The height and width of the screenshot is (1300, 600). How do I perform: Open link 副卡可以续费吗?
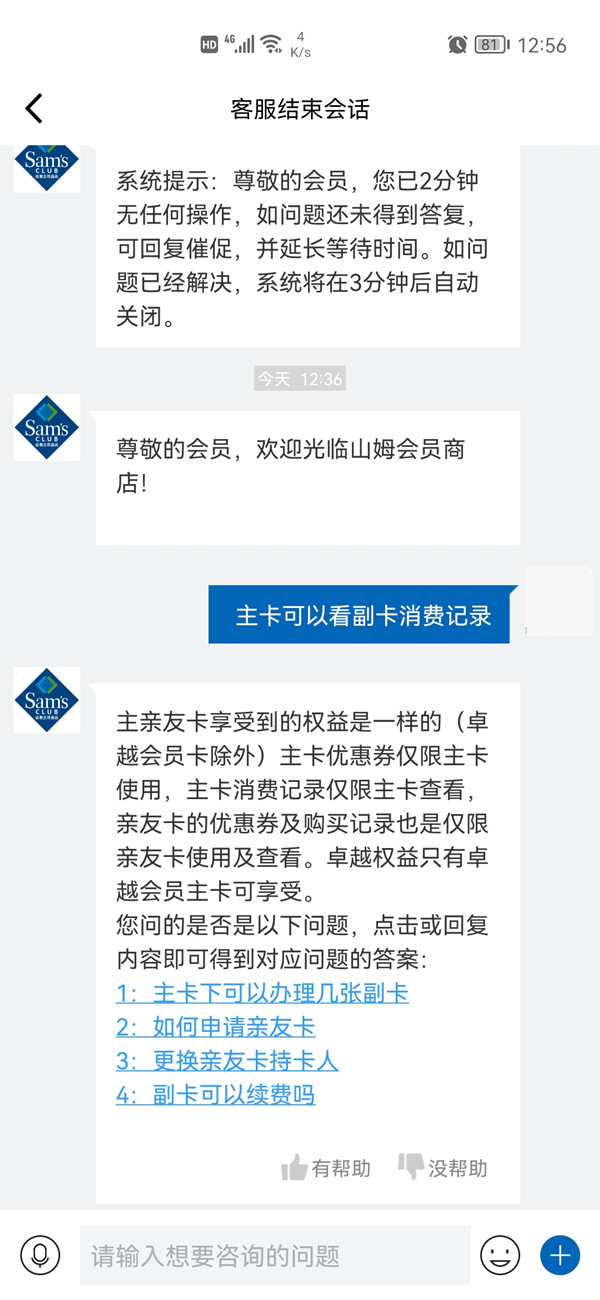[215, 1095]
